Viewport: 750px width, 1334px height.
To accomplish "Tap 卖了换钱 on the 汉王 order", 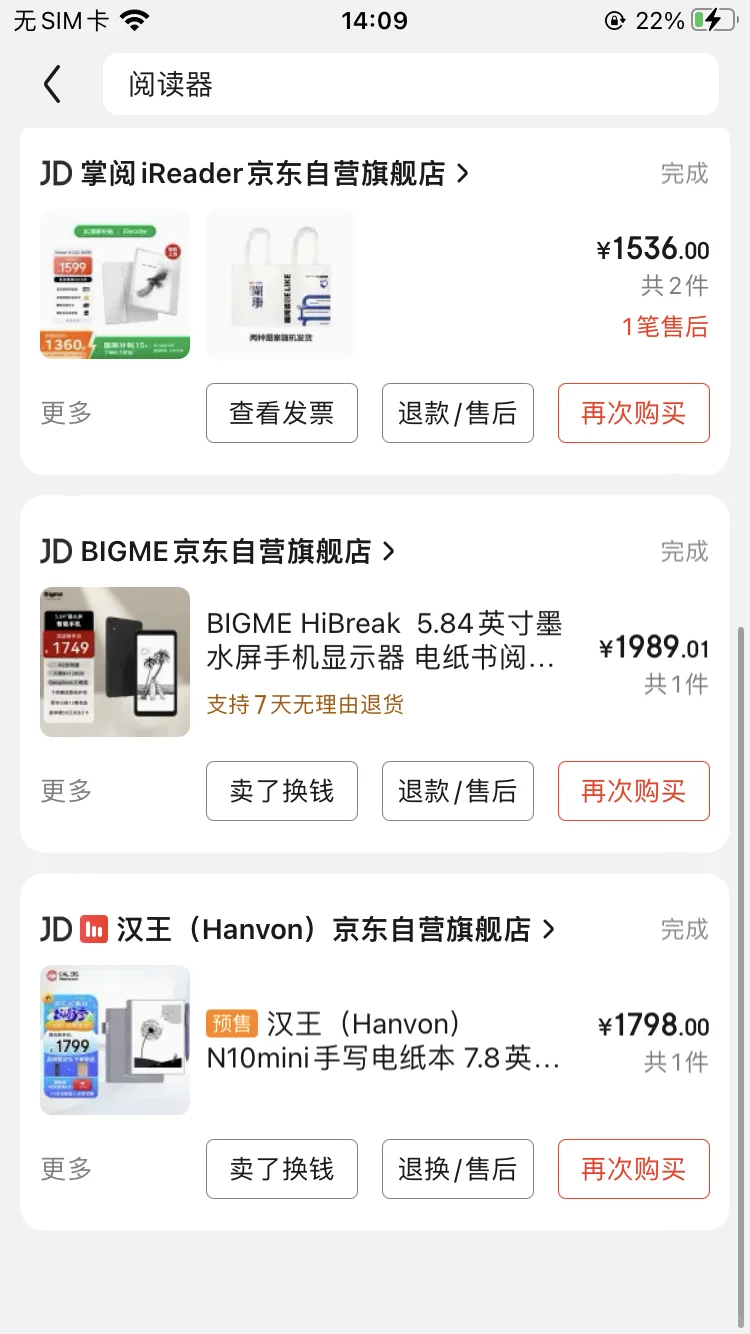I will (x=281, y=1169).
